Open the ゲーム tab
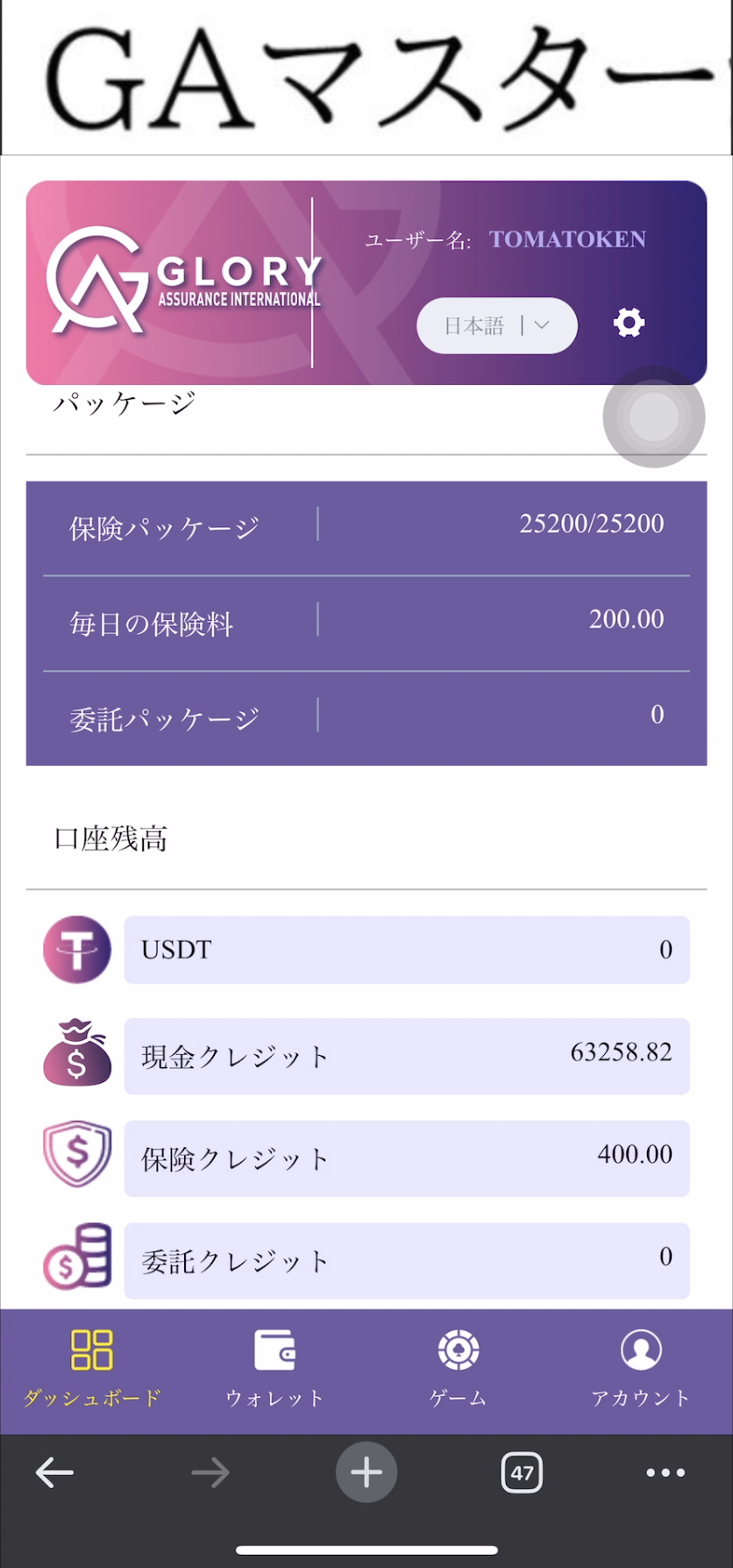 pos(459,1369)
